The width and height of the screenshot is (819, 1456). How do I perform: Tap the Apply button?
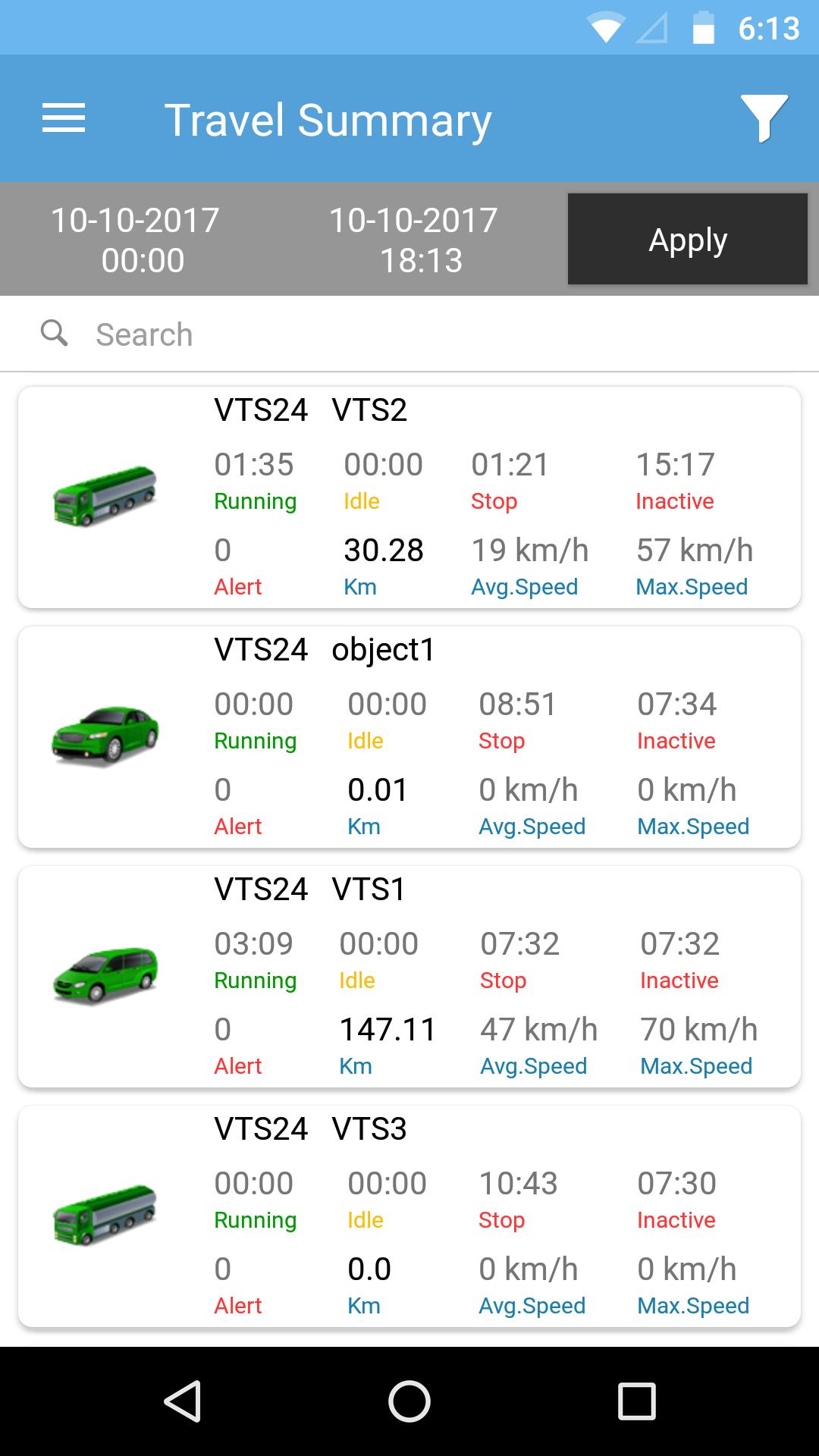[688, 239]
